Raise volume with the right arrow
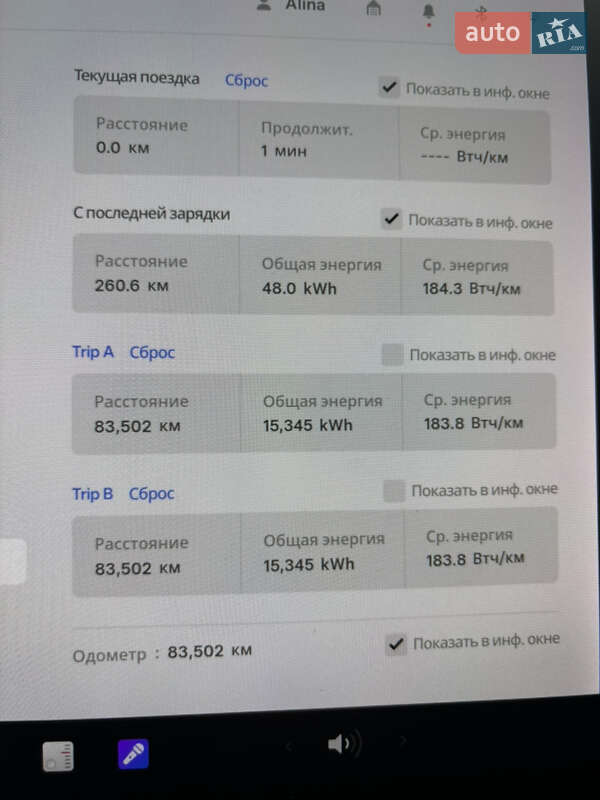Screen dimensions: 600x800 (404, 741)
